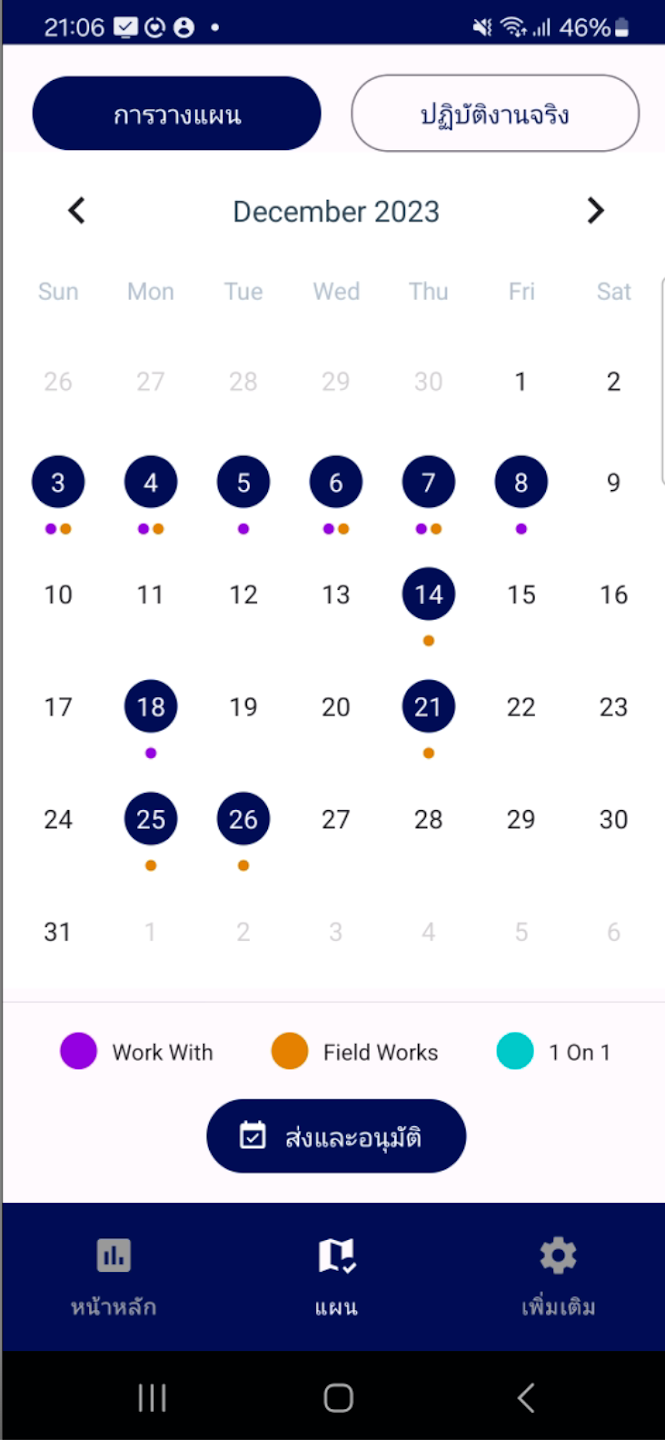Select December 14 on the calendar
The height and width of the screenshot is (1440, 665).
(428, 595)
